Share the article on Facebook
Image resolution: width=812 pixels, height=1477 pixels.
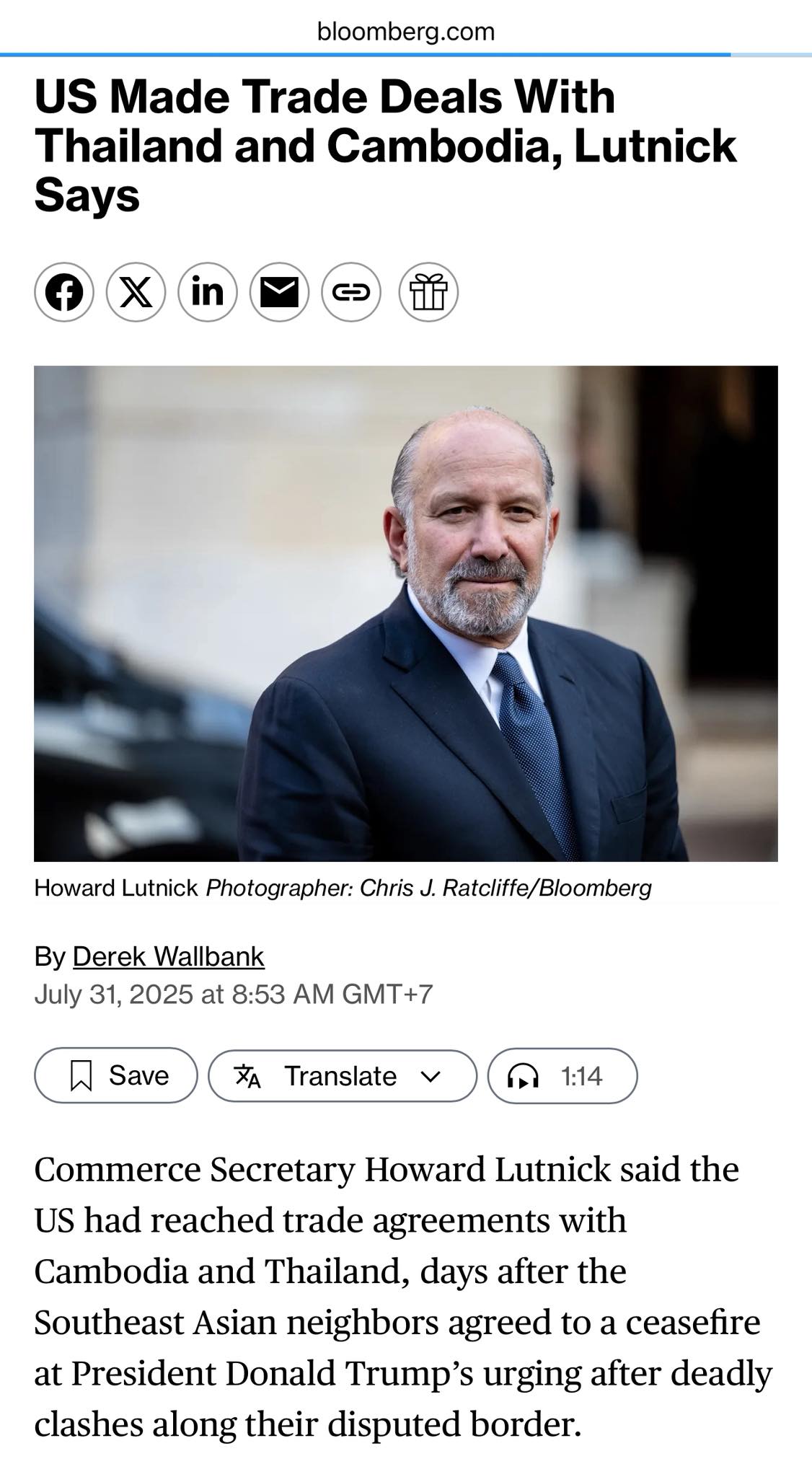(64, 292)
